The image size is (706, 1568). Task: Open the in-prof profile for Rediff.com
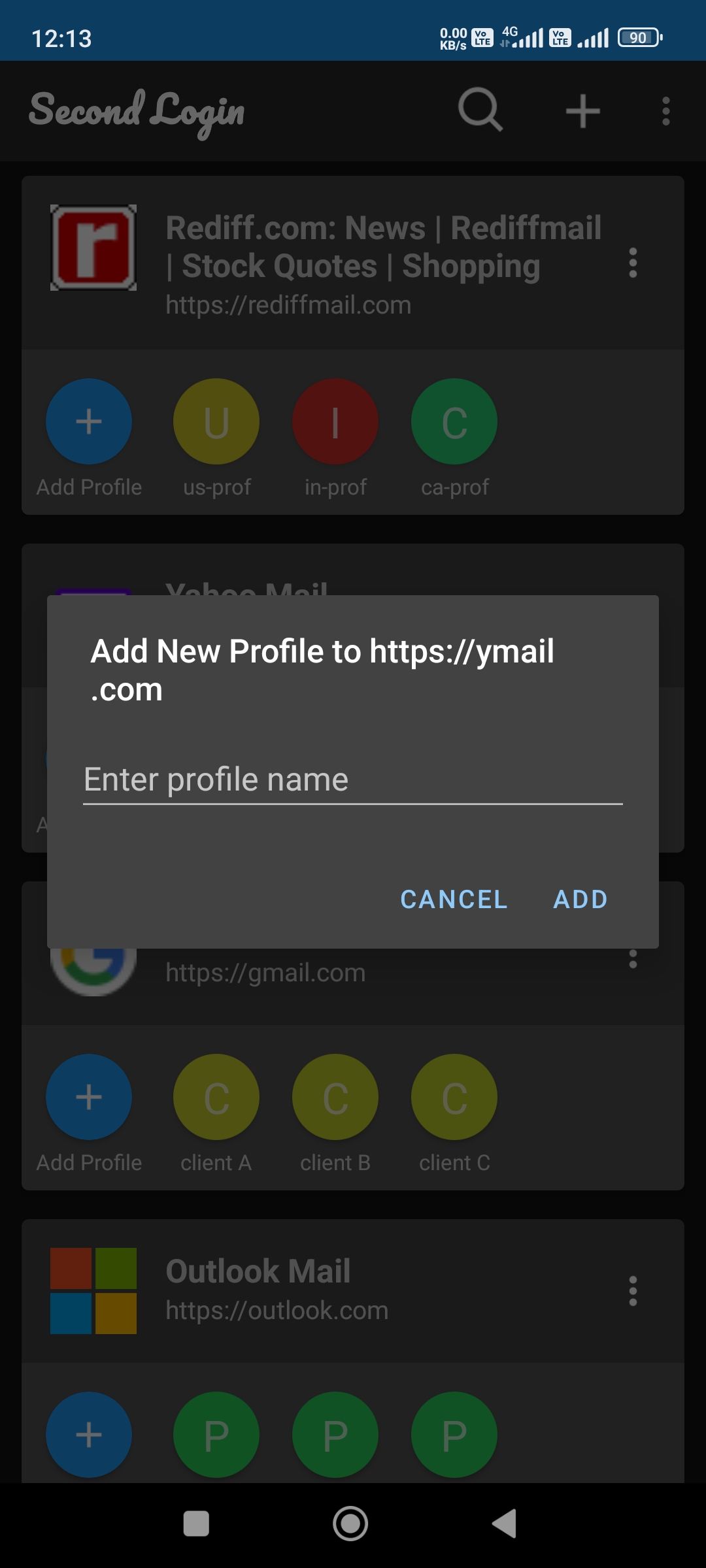335,421
